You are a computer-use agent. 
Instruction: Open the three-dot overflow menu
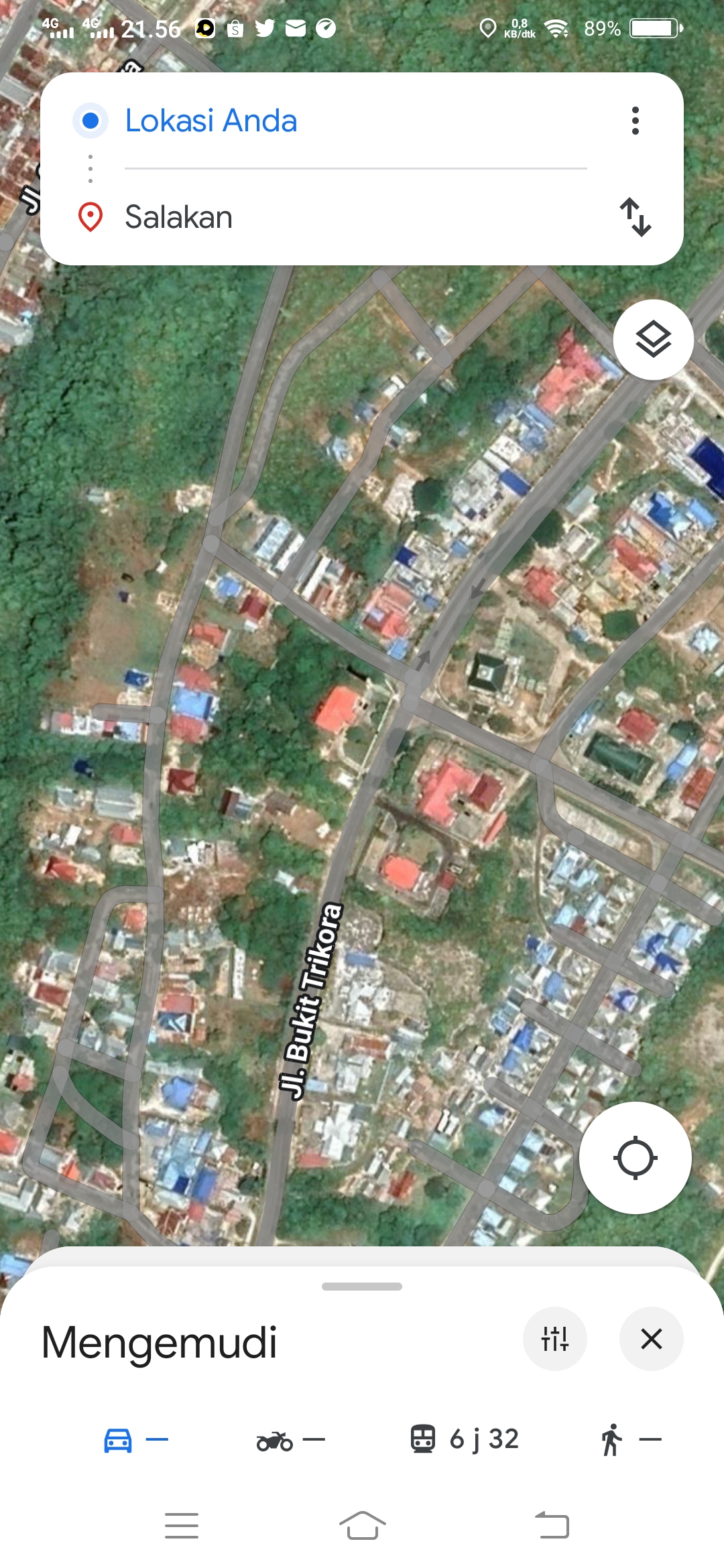pyautogui.click(x=636, y=121)
